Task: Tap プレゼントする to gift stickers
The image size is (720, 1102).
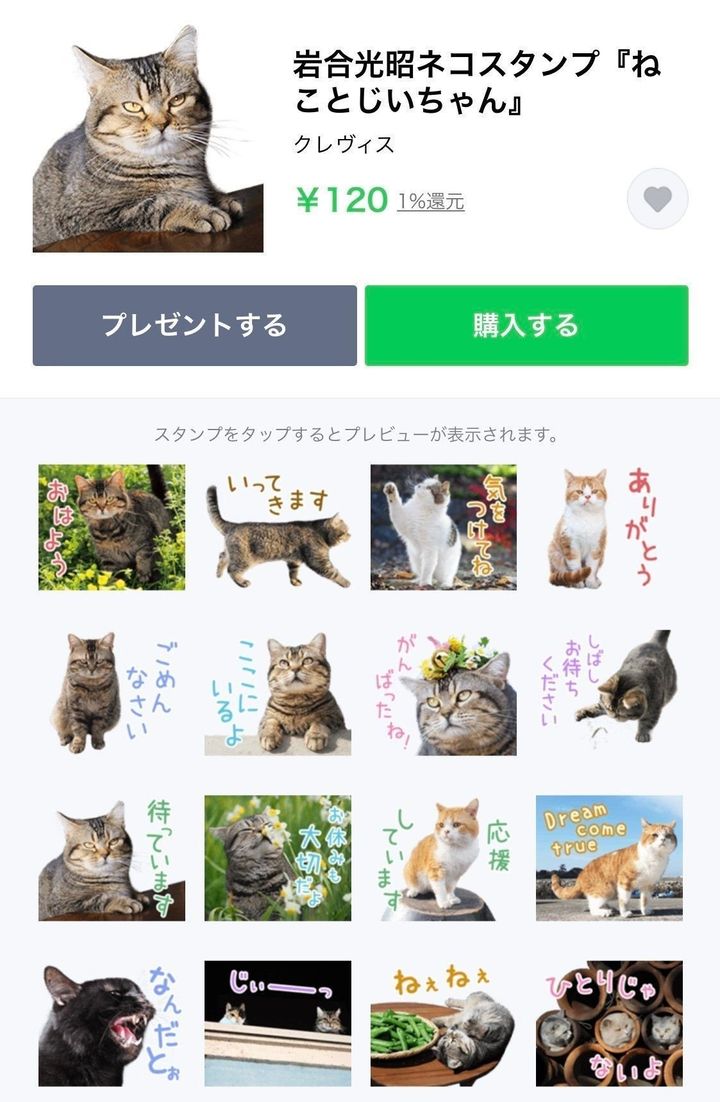Action: pos(194,326)
